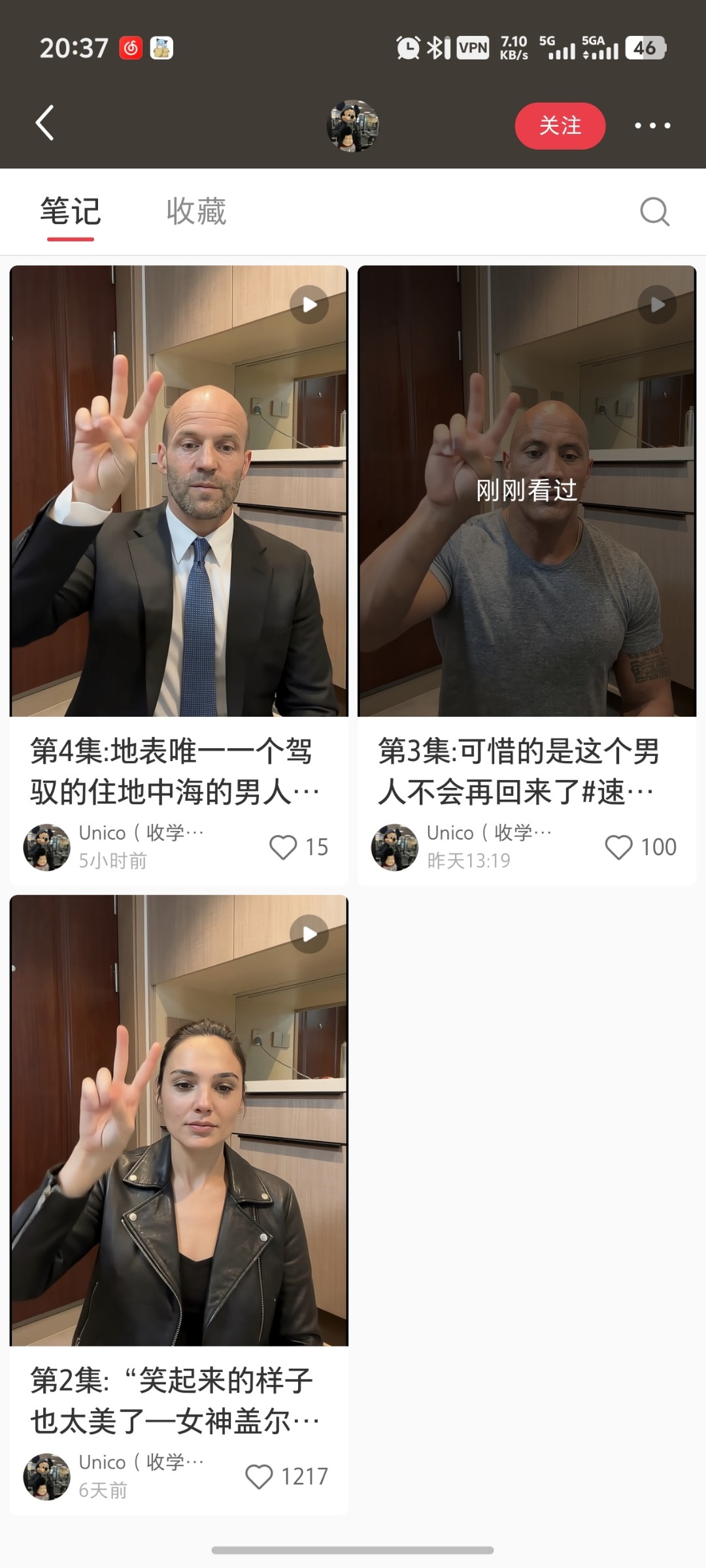This screenshot has width=706, height=1568.
Task: Search this user's notes
Action: coord(654,212)
